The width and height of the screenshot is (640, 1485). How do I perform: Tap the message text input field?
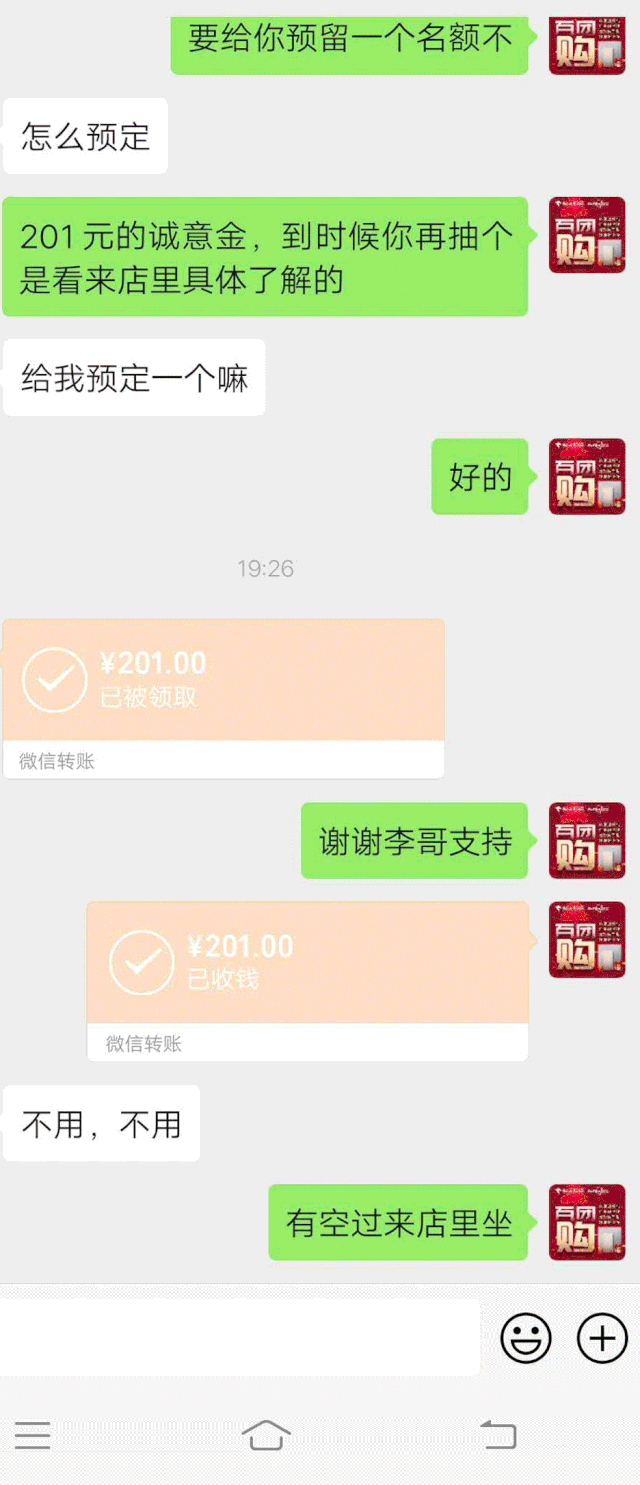[240, 1338]
